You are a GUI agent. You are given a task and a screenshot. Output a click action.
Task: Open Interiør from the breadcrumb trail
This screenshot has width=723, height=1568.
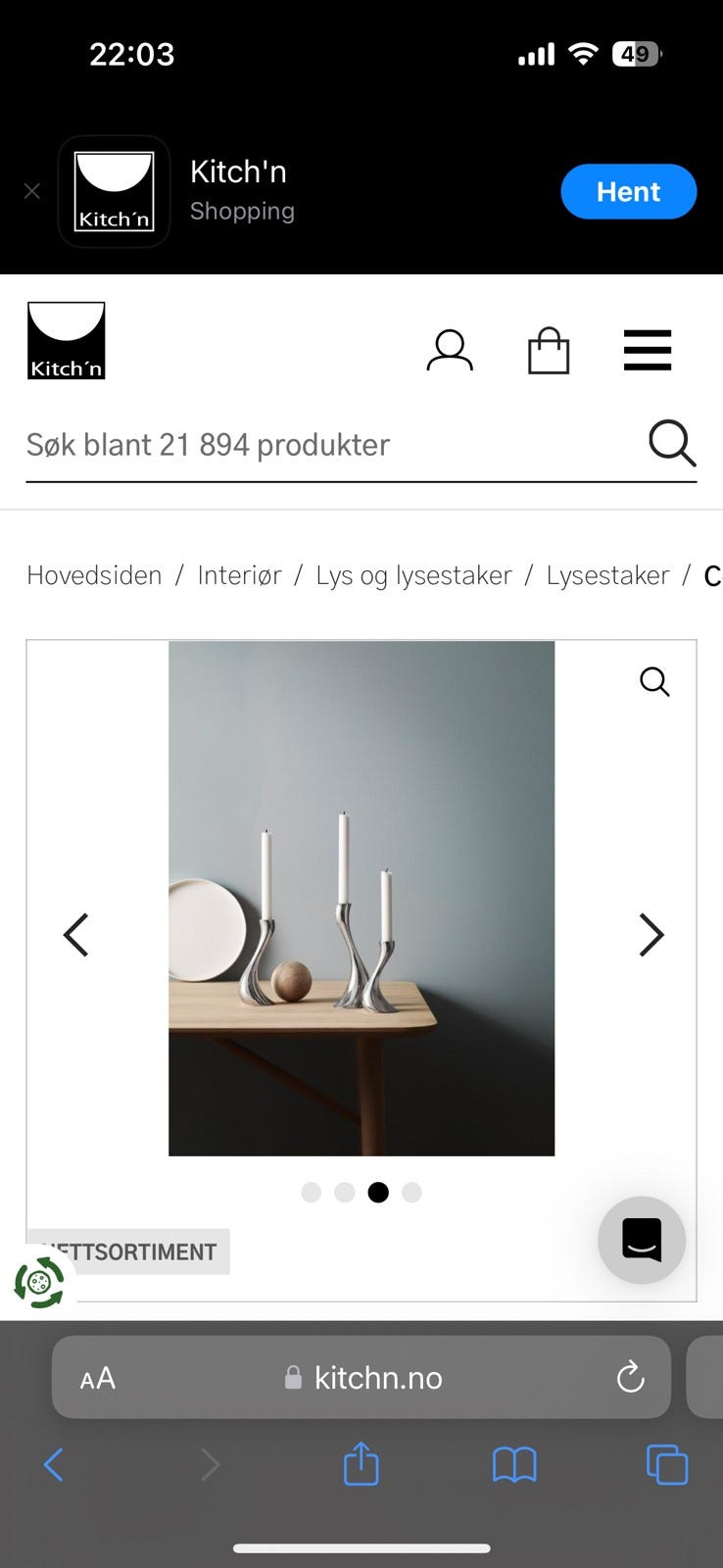(239, 575)
